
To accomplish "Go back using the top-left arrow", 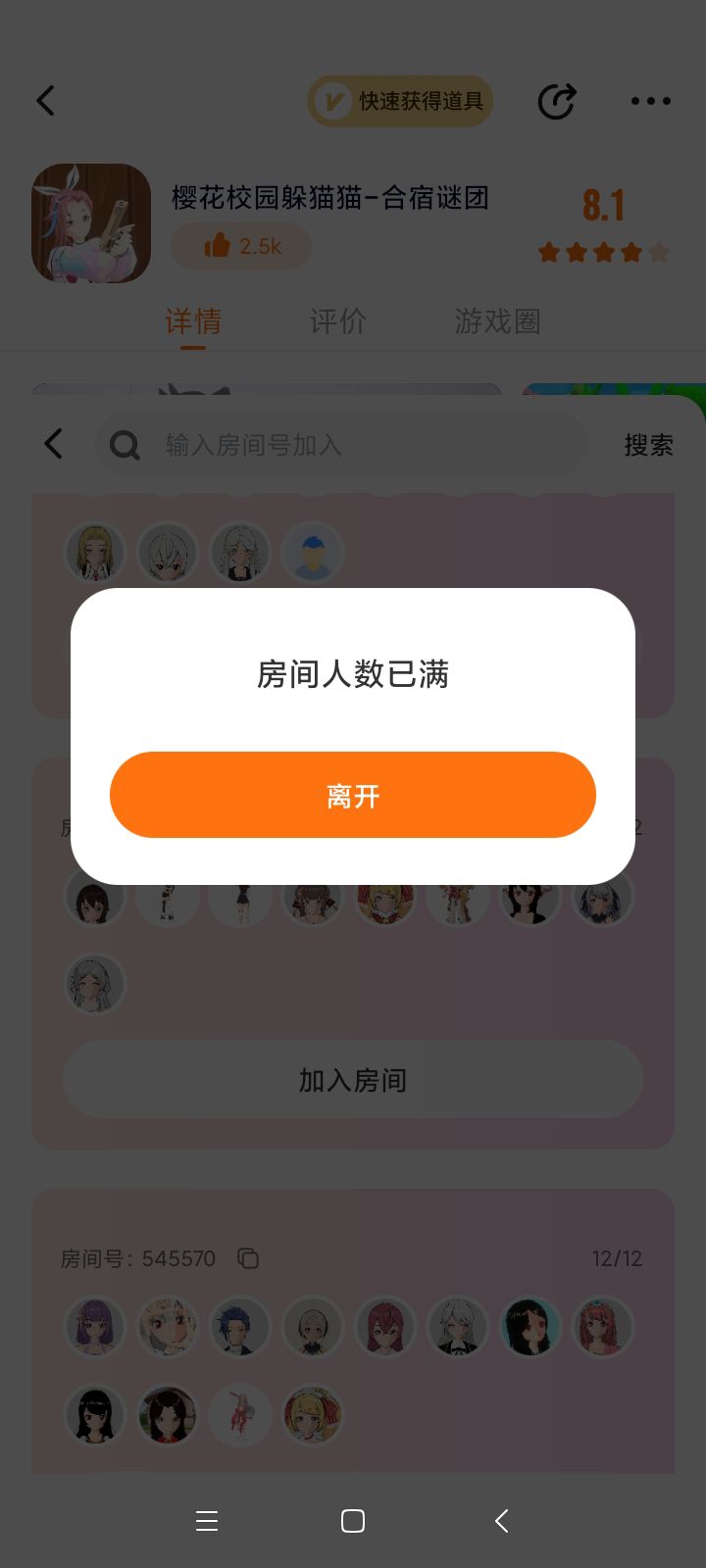I will 46,101.
